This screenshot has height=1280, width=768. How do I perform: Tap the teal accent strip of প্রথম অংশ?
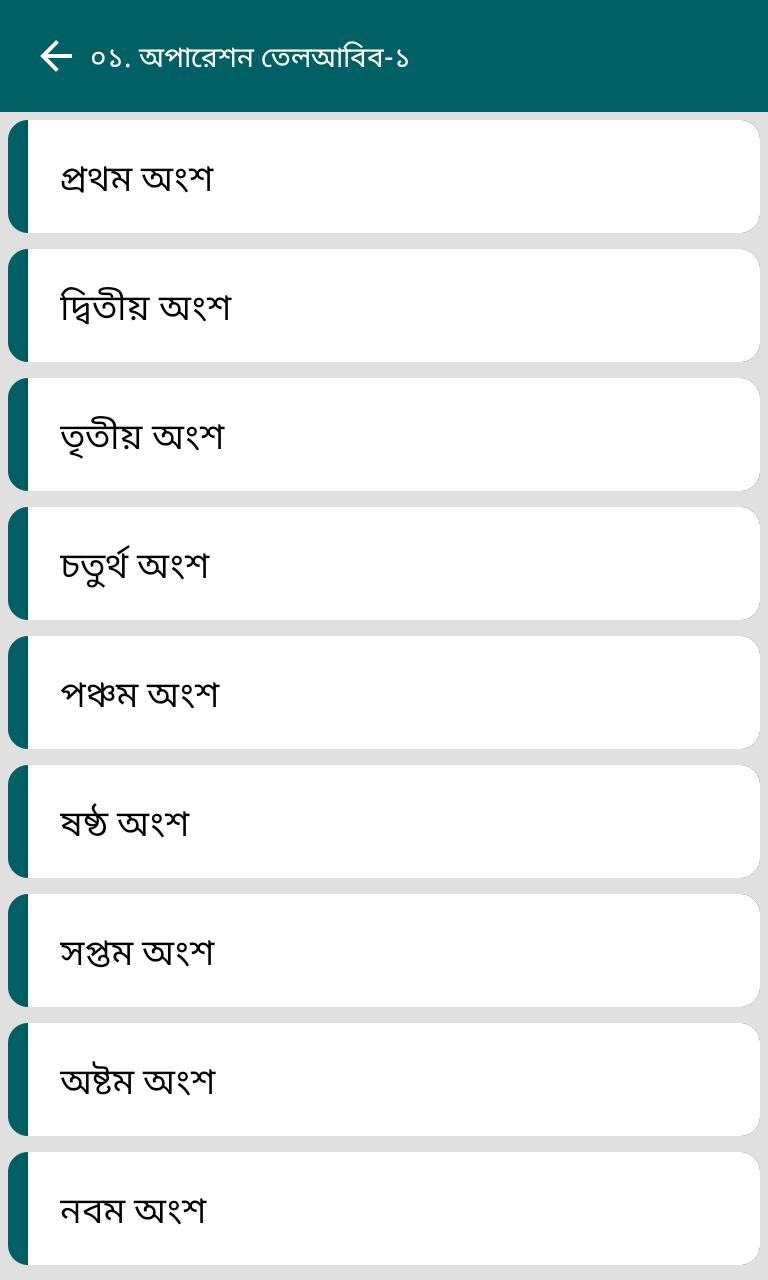tap(15, 176)
